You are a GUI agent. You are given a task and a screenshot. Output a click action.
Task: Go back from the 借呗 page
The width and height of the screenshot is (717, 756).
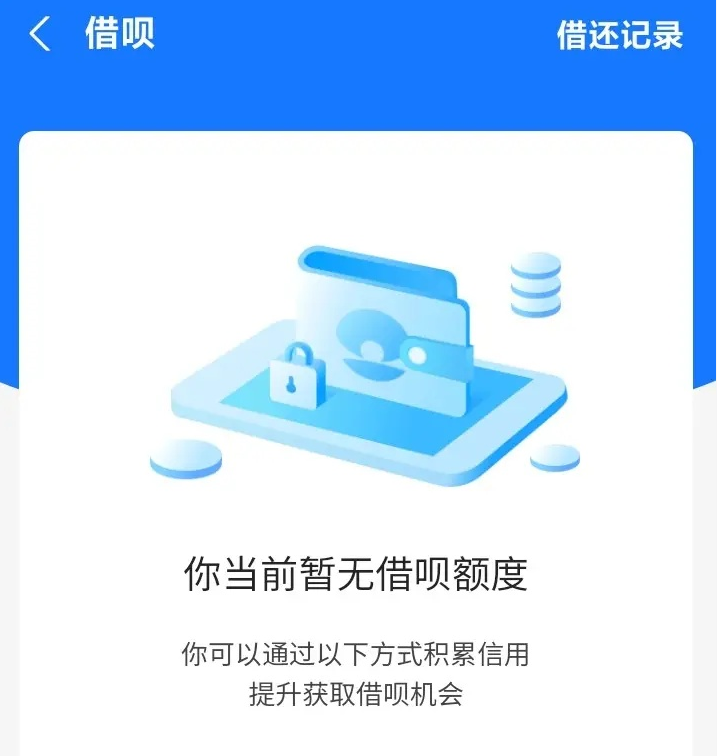[40, 35]
